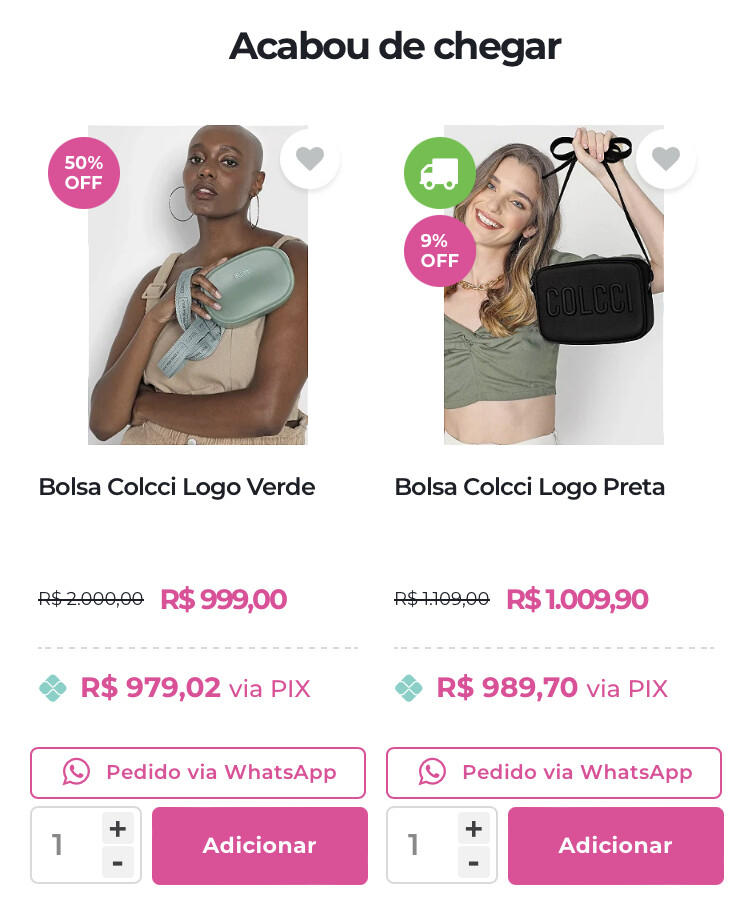Add Bolsa Colcci Logo Preta to cart
The width and height of the screenshot is (750, 905).
(x=616, y=846)
